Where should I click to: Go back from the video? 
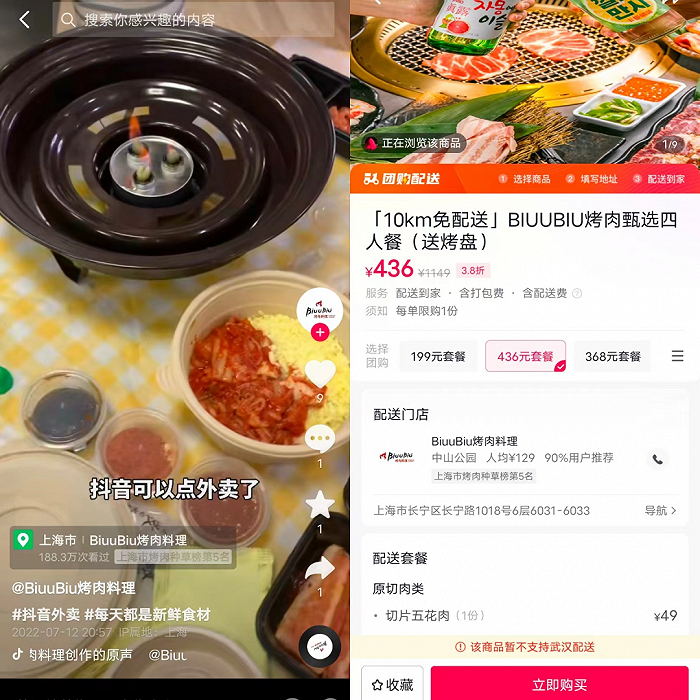tap(25, 20)
